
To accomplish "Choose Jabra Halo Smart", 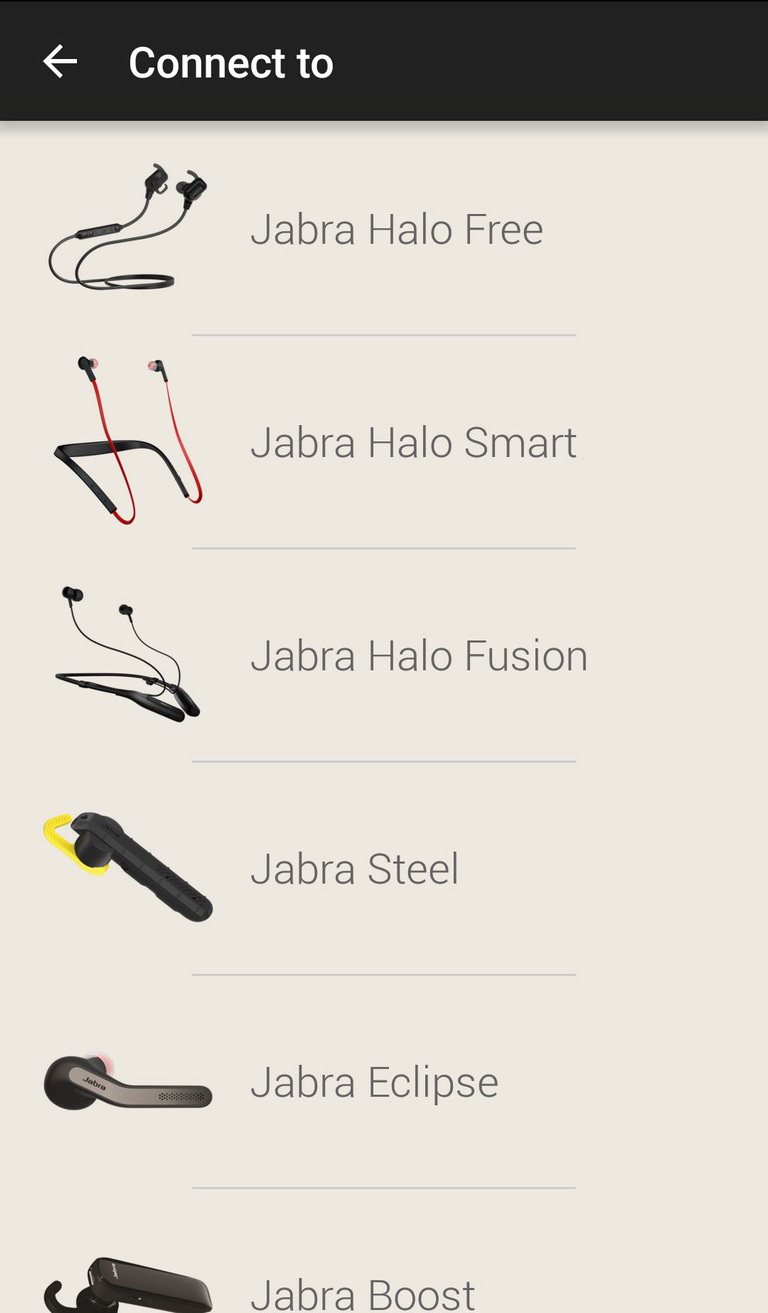I will 384,442.
